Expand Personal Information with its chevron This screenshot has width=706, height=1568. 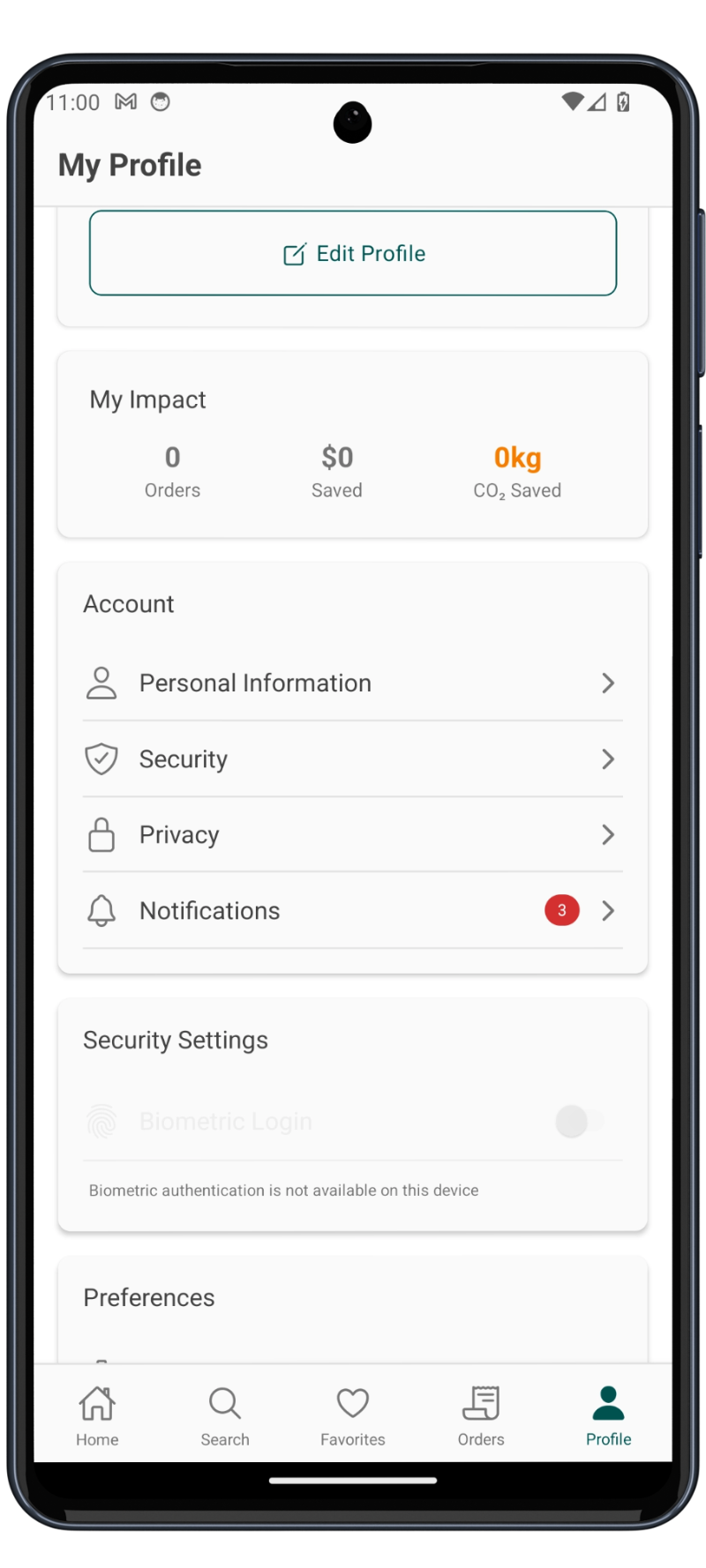tap(607, 683)
